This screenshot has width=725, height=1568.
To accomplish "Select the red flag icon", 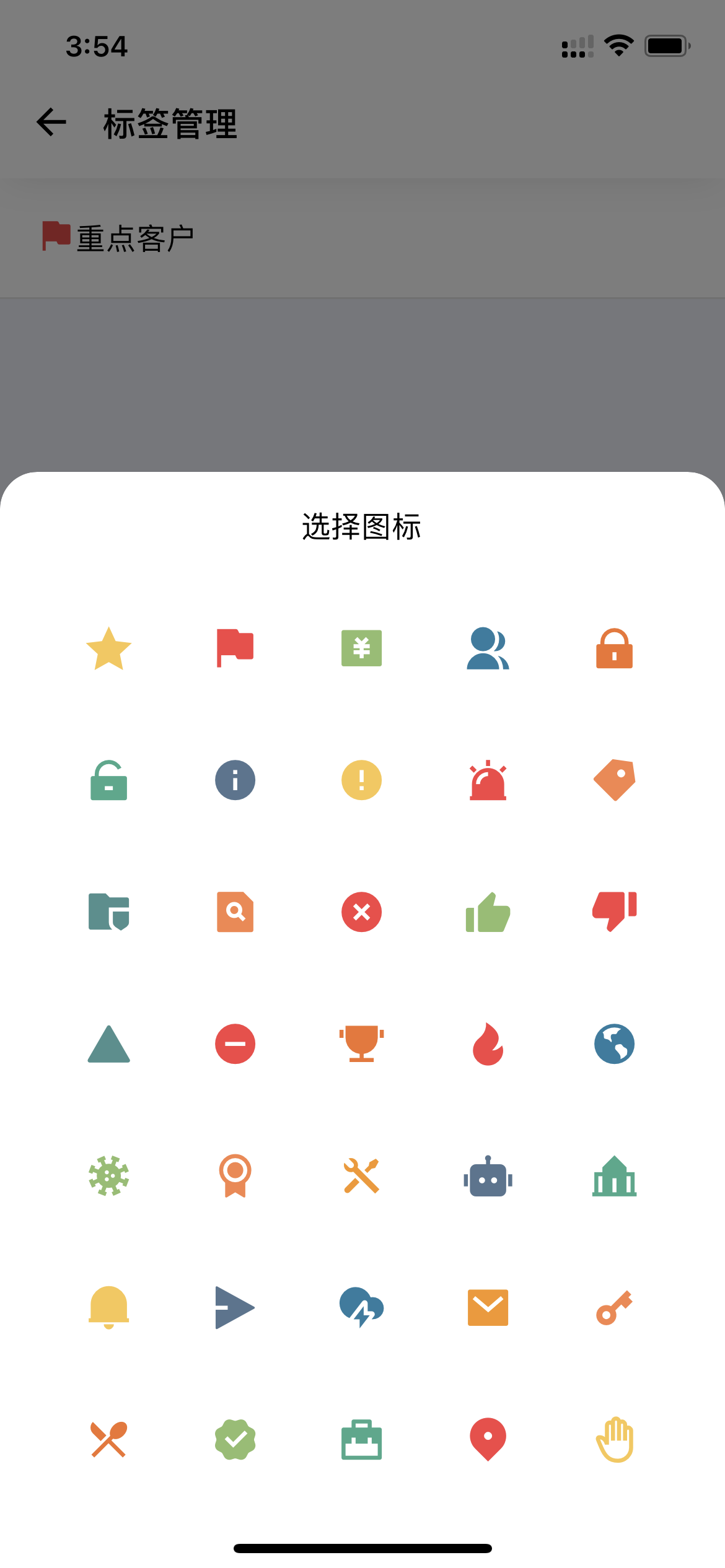I will 234,648.
